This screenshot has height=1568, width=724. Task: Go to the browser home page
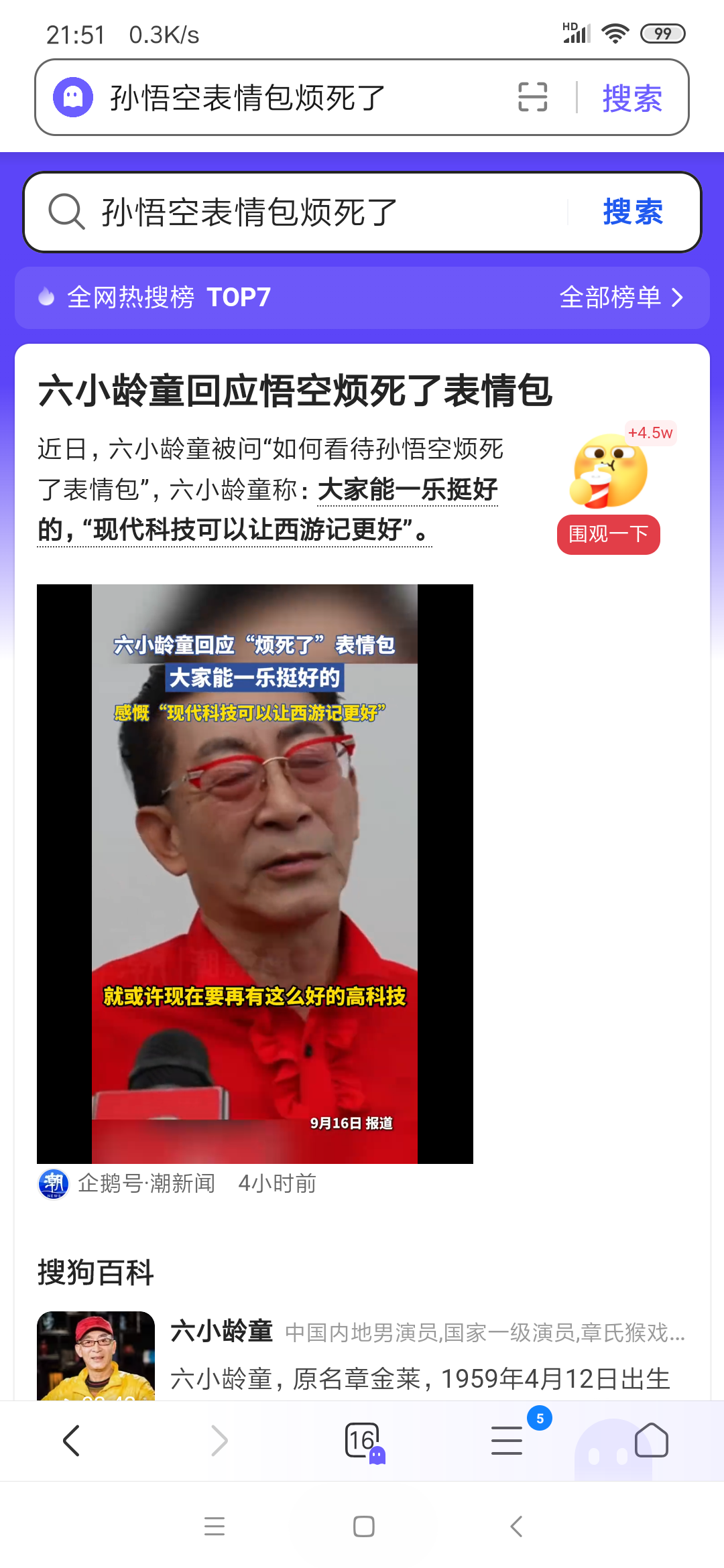[x=651, y=1441]
